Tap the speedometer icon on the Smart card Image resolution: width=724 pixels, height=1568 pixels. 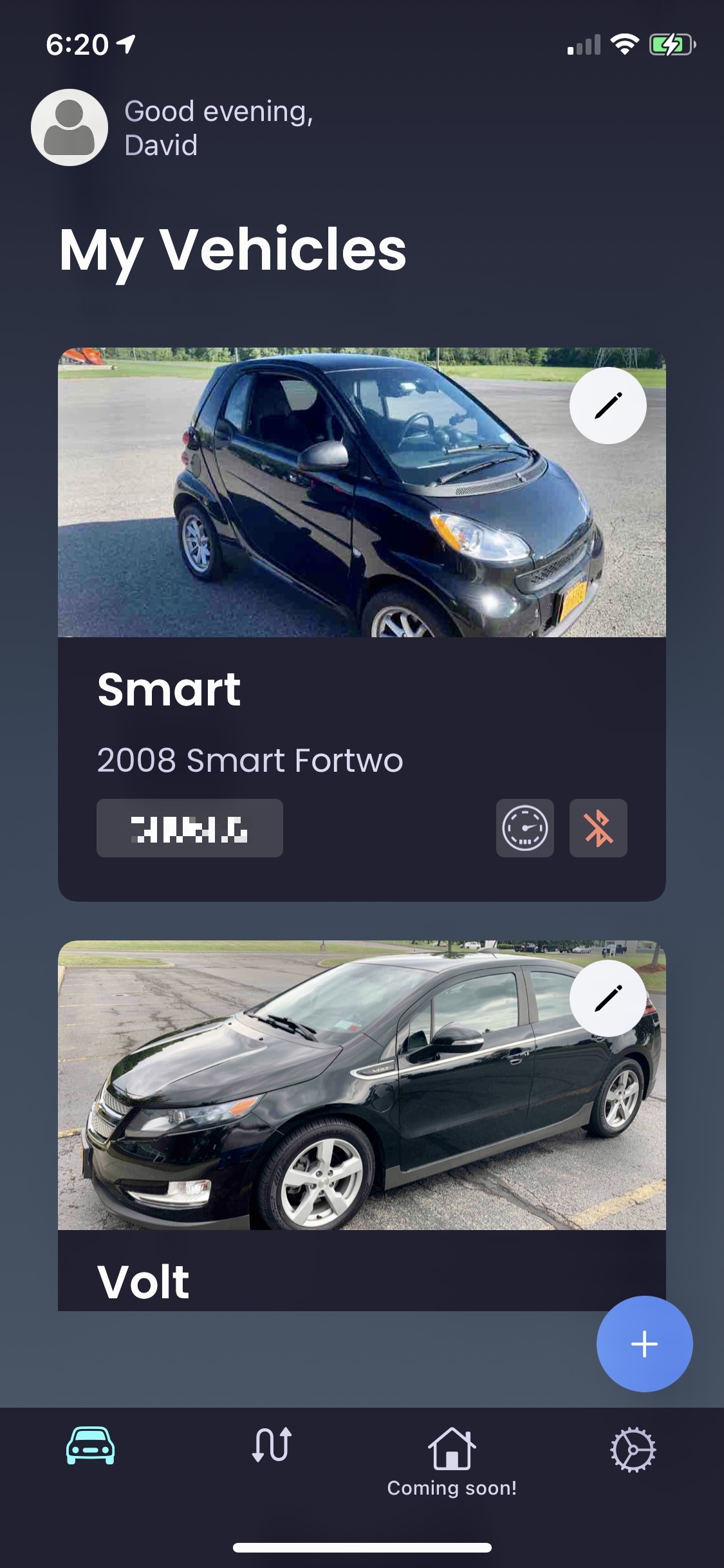click(x=523, y=828)
